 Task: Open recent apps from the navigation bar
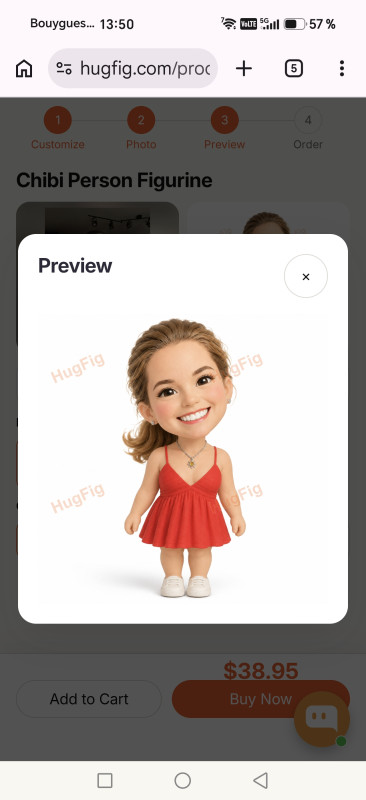point(105,780)
